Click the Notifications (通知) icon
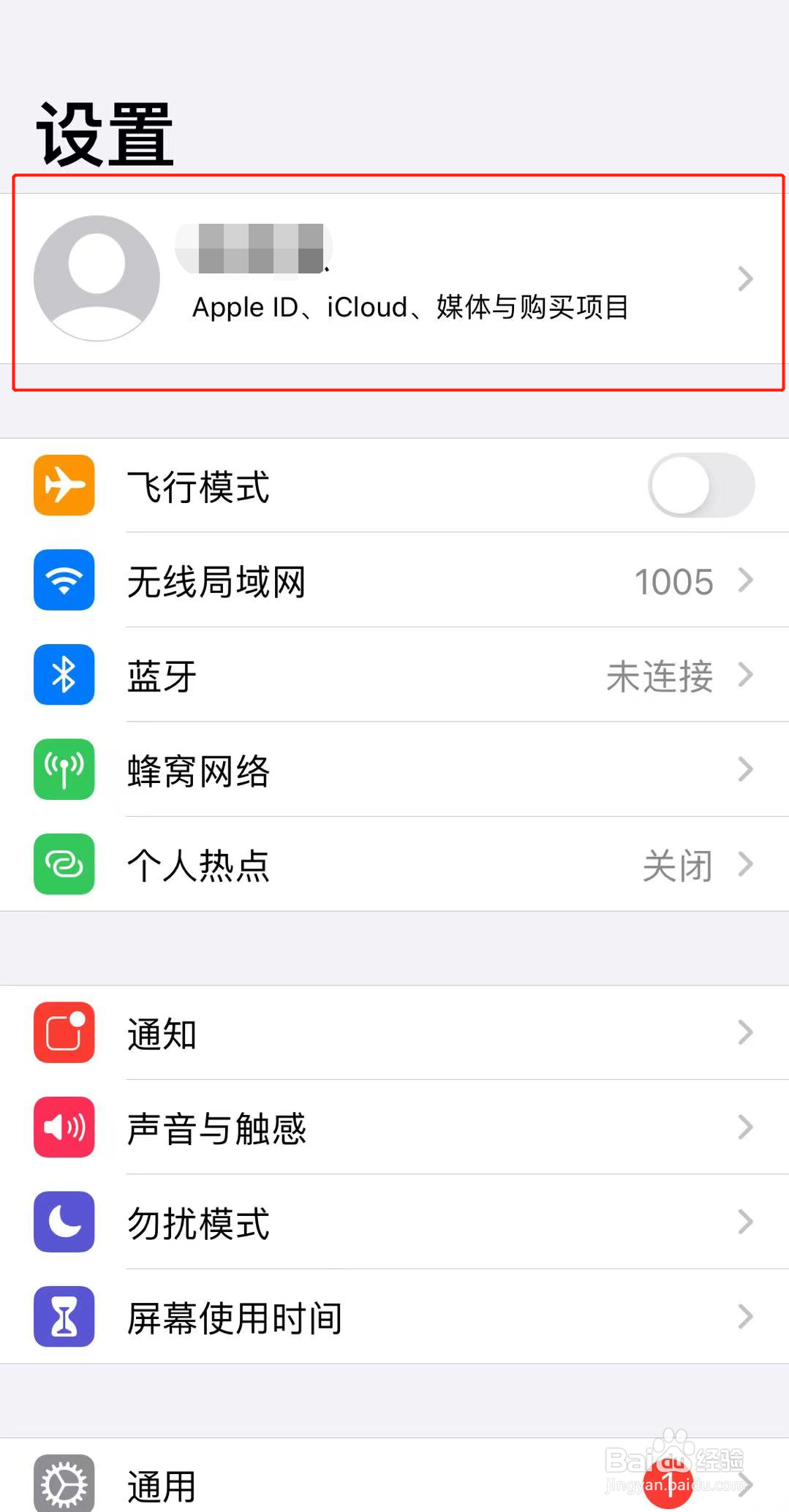This screenshot has width=789, height=1512. (x=63, y=1033)
